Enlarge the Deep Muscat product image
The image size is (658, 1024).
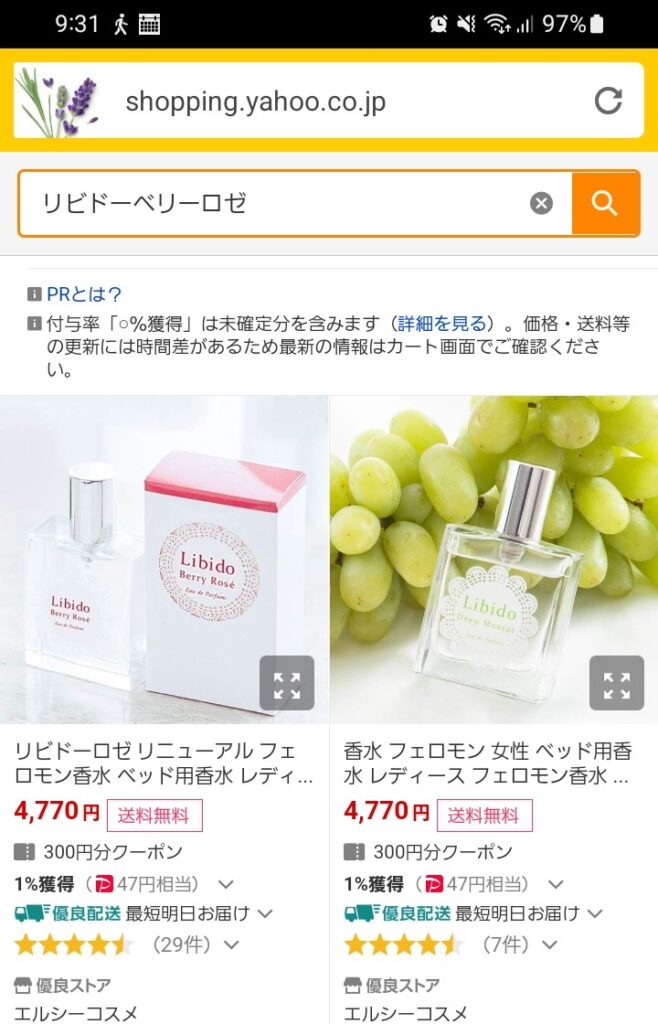(x=616, y=684)
